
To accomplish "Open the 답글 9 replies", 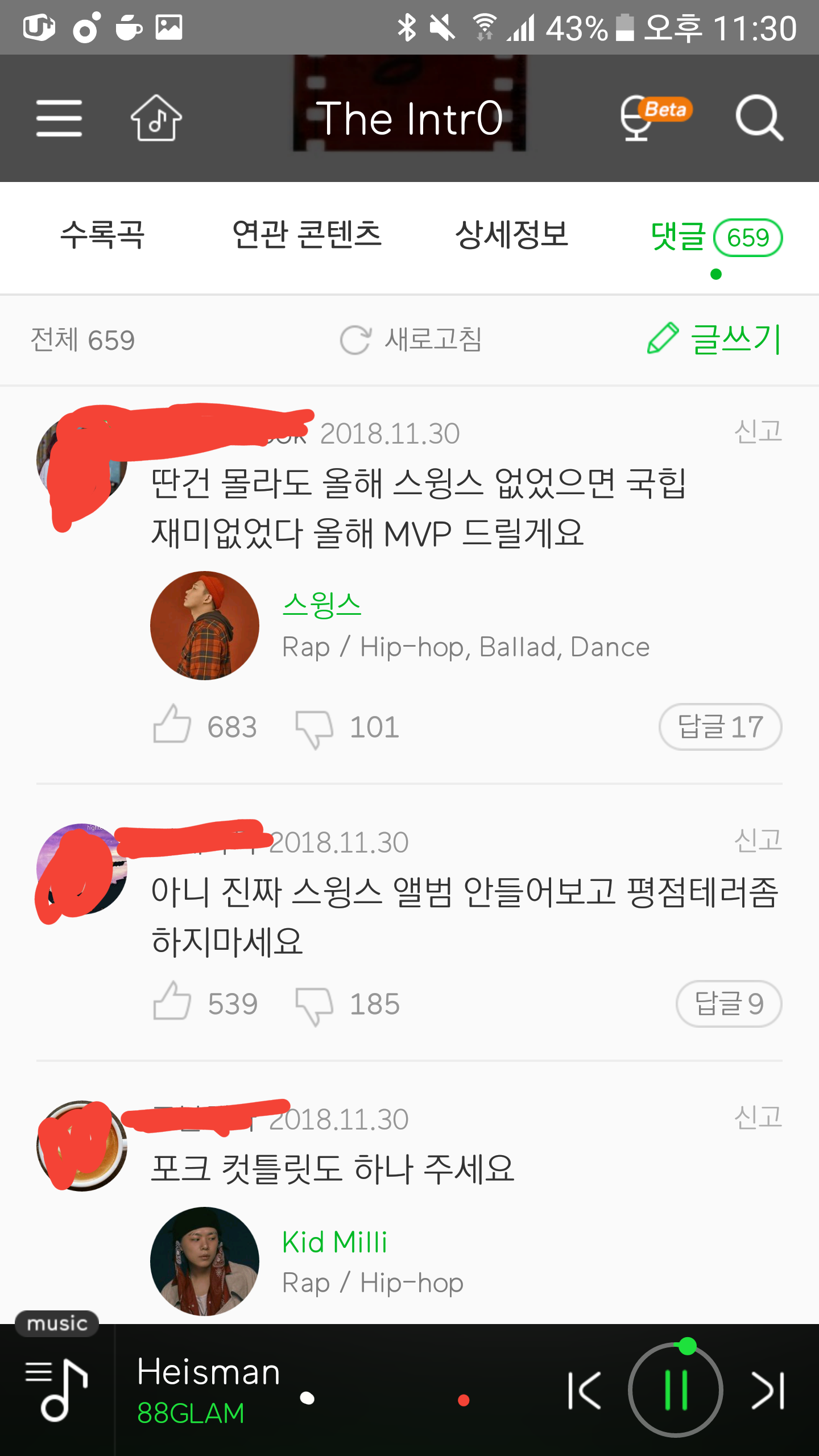I will pos(729,1004).
